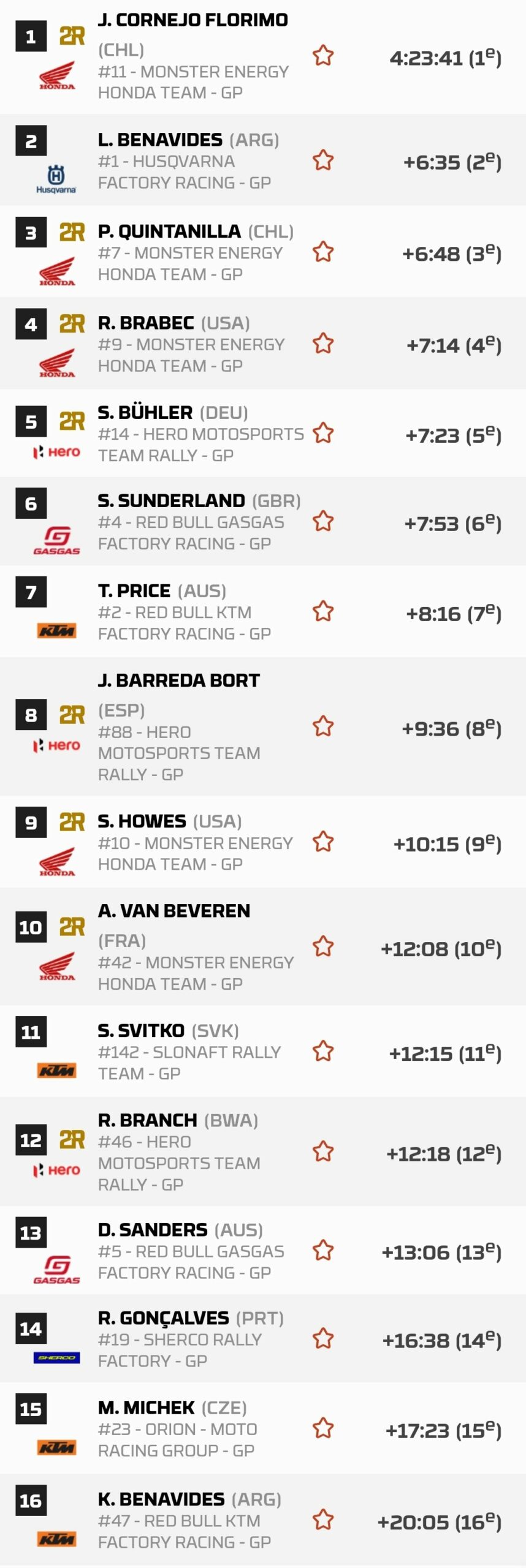Viewport: 526px width, 1568px height.
Task: Tap the star next to J. Barreda Bort
Action: 323,726
